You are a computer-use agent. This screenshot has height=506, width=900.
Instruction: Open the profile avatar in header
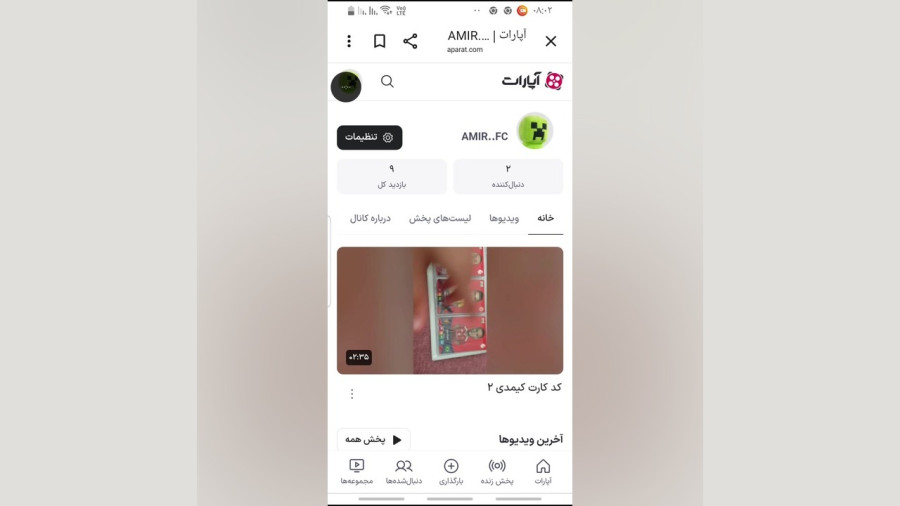[x=346, y=86]
